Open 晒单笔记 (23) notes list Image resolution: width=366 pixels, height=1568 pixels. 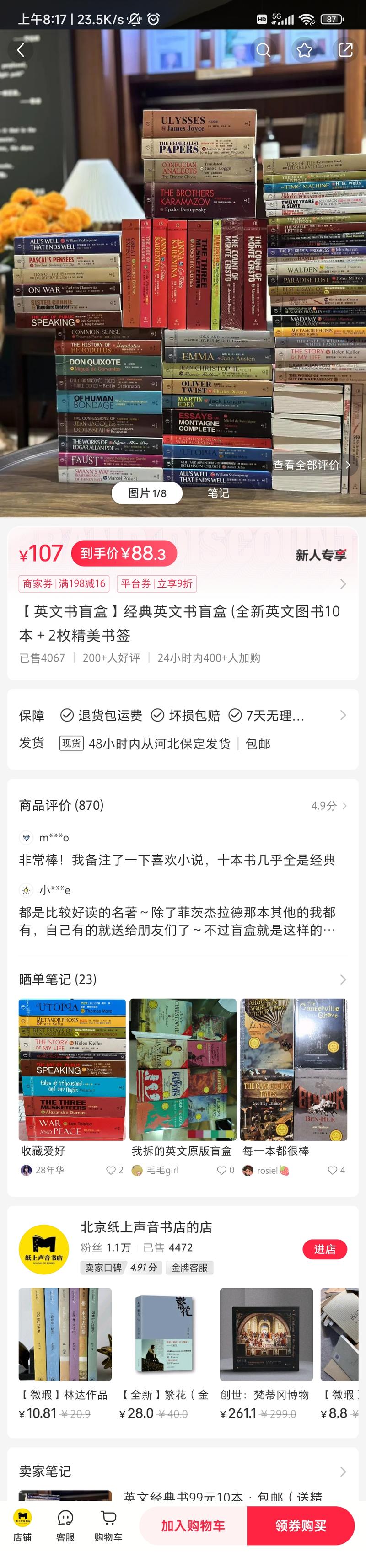coord(183,979)
